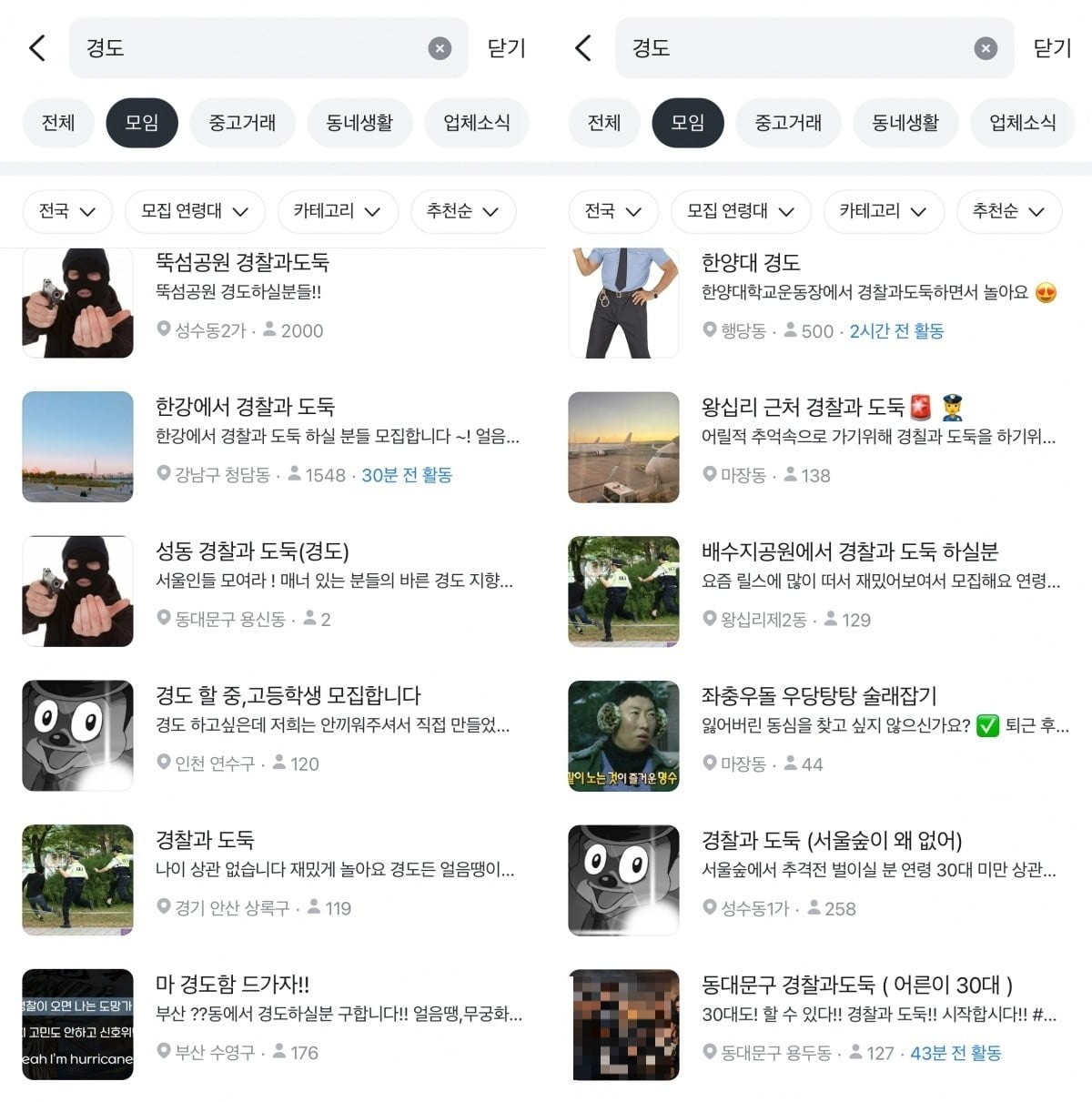Open 동대문구 경찰과도둑 ( 어른이 30대 )
The image size is (1092, 1102).
pos(856,985)
